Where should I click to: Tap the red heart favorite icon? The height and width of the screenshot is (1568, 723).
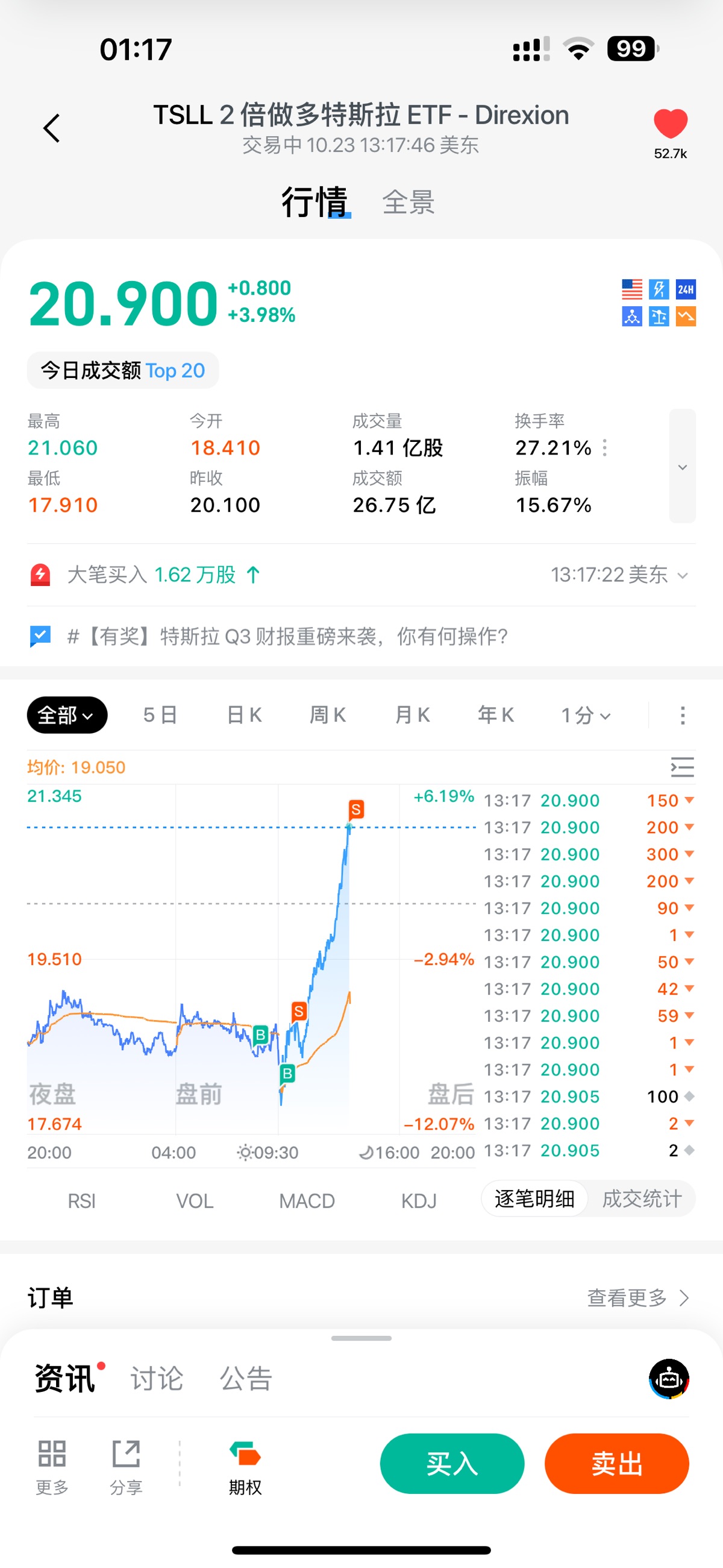coord(670,125)
